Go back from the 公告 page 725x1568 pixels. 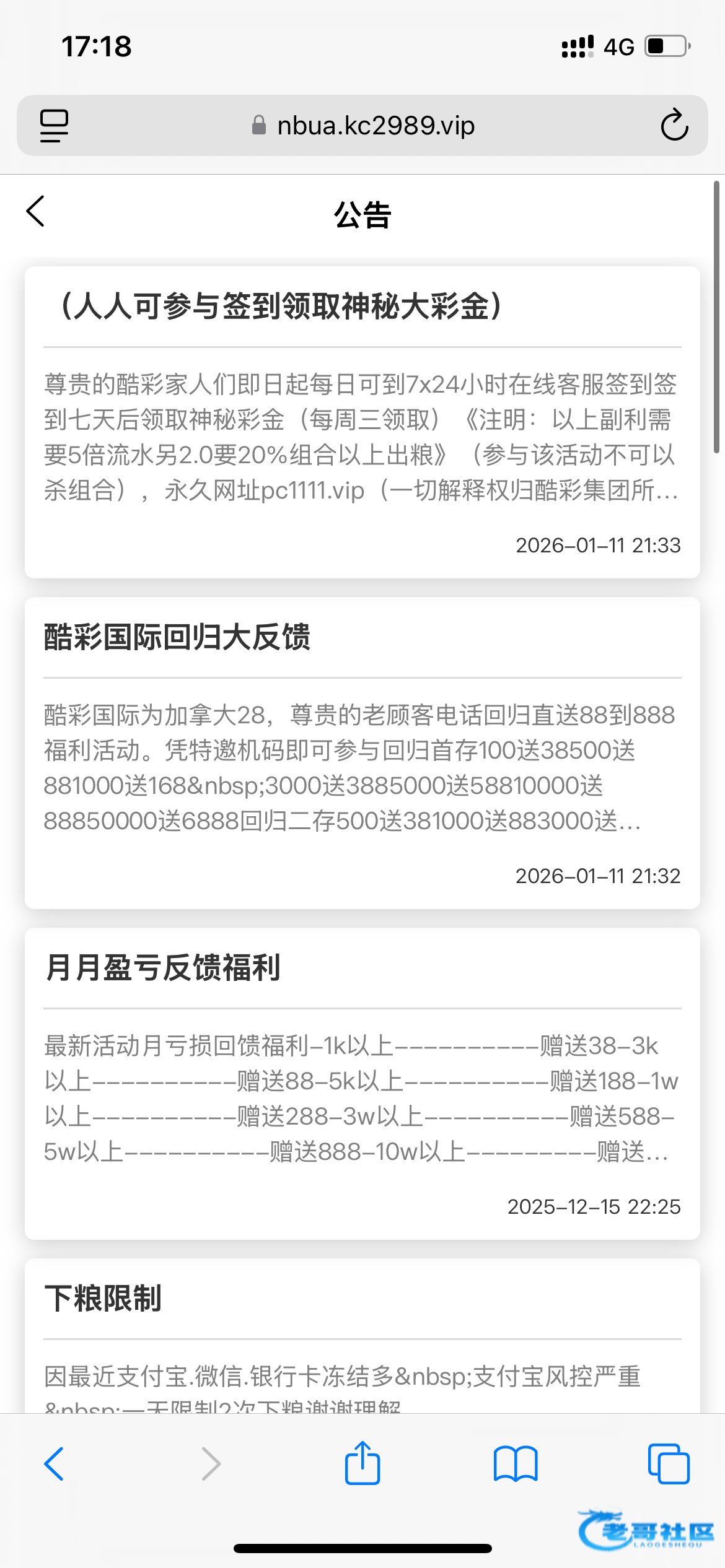(x=36, y=212)
